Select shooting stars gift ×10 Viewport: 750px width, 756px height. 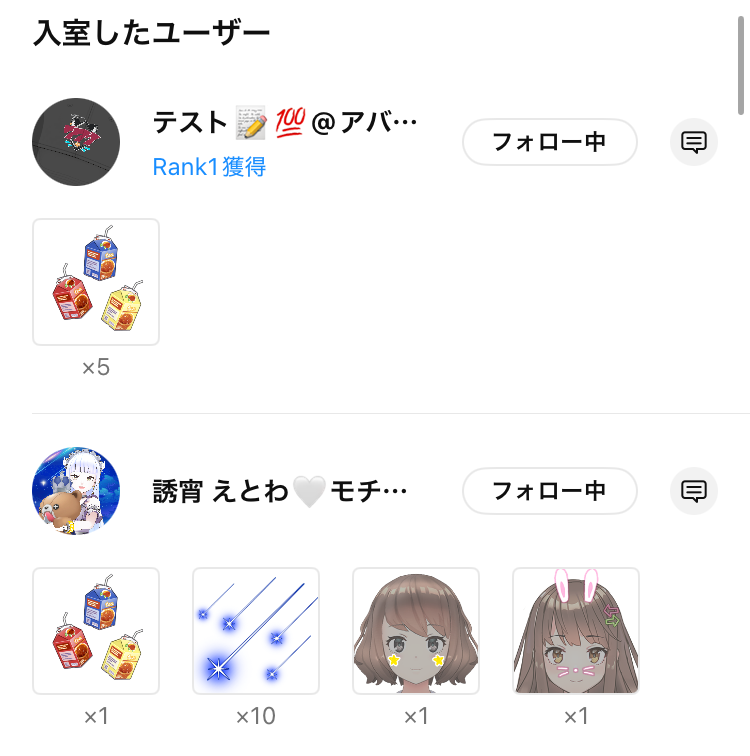(x=256, y=631)
